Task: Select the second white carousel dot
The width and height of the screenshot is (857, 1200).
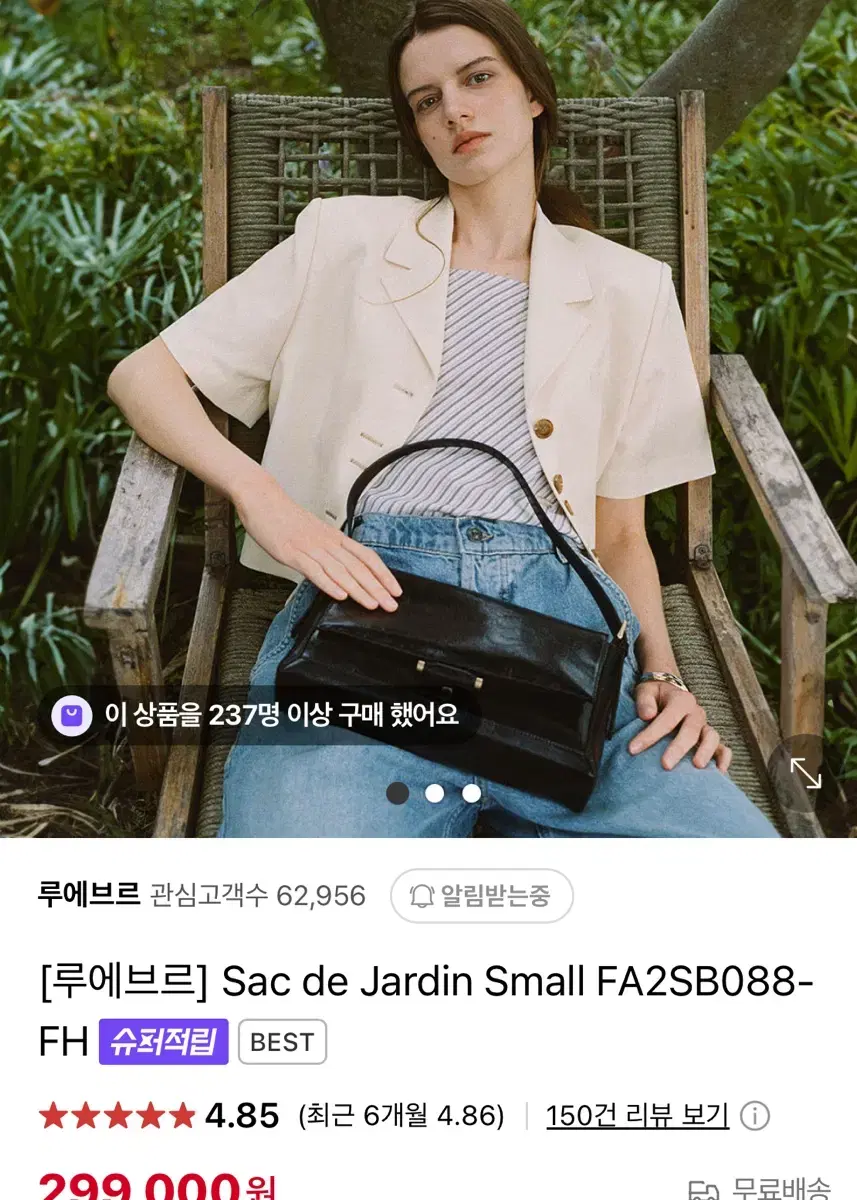Action: coord(434,791)
